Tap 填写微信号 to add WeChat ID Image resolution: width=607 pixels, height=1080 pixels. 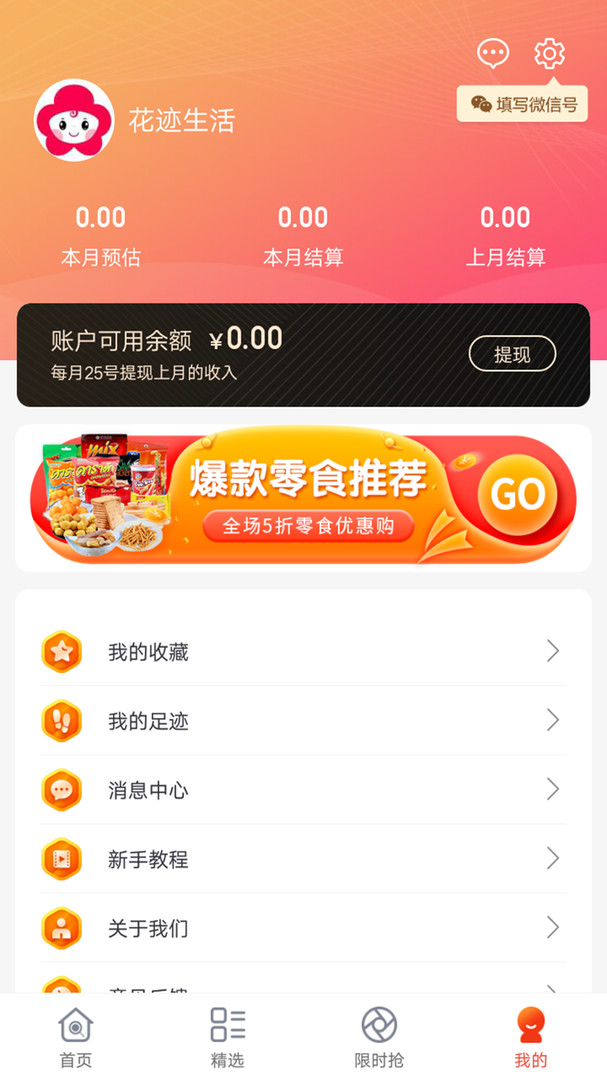tap(522, 104)
